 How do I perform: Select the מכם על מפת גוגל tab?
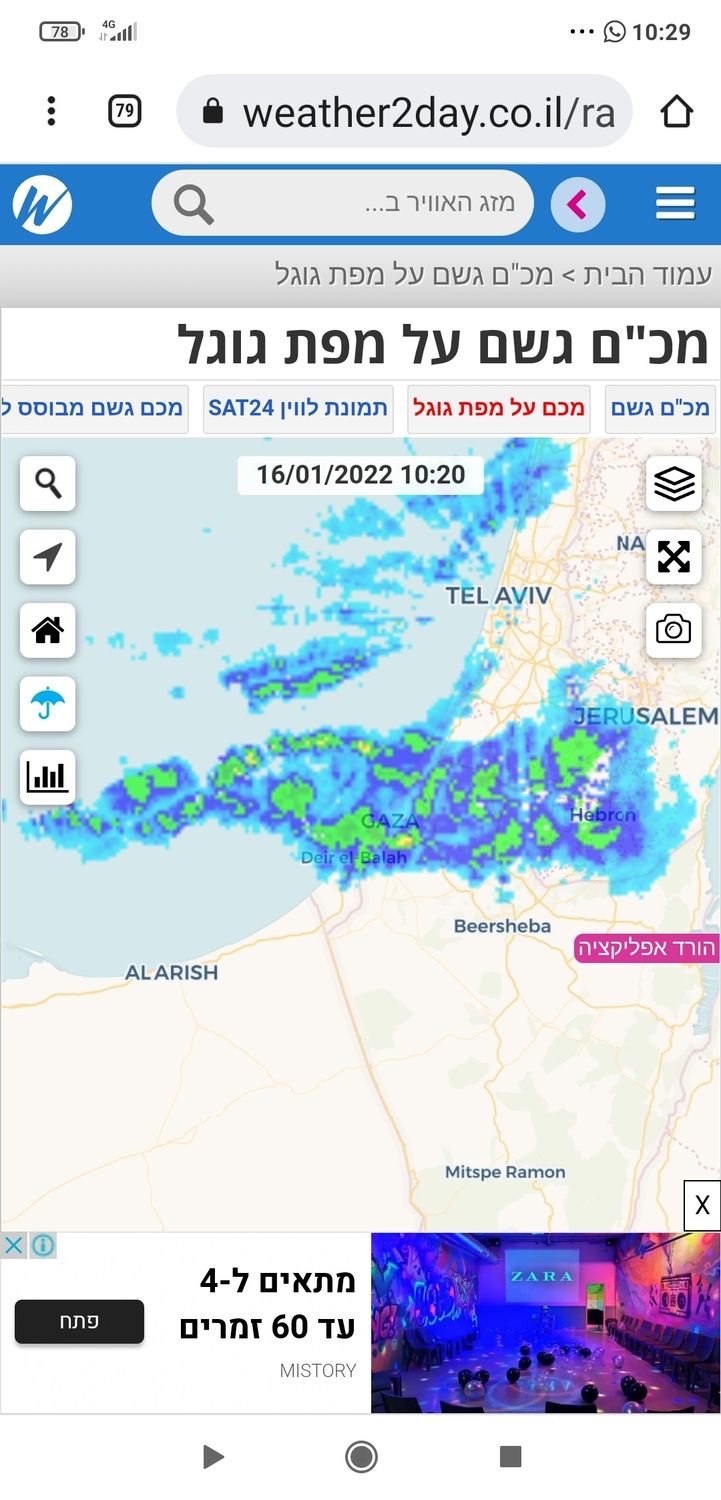click(499, 409)
